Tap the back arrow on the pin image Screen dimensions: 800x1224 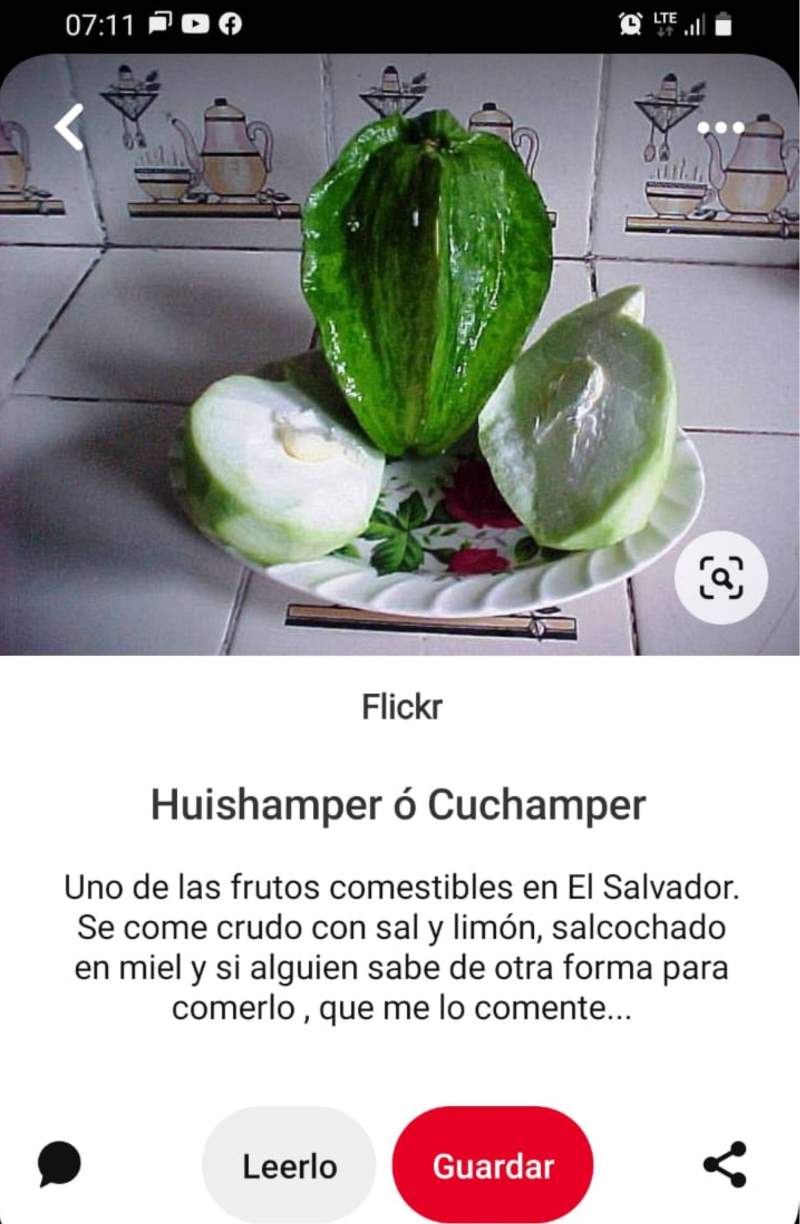68,128
